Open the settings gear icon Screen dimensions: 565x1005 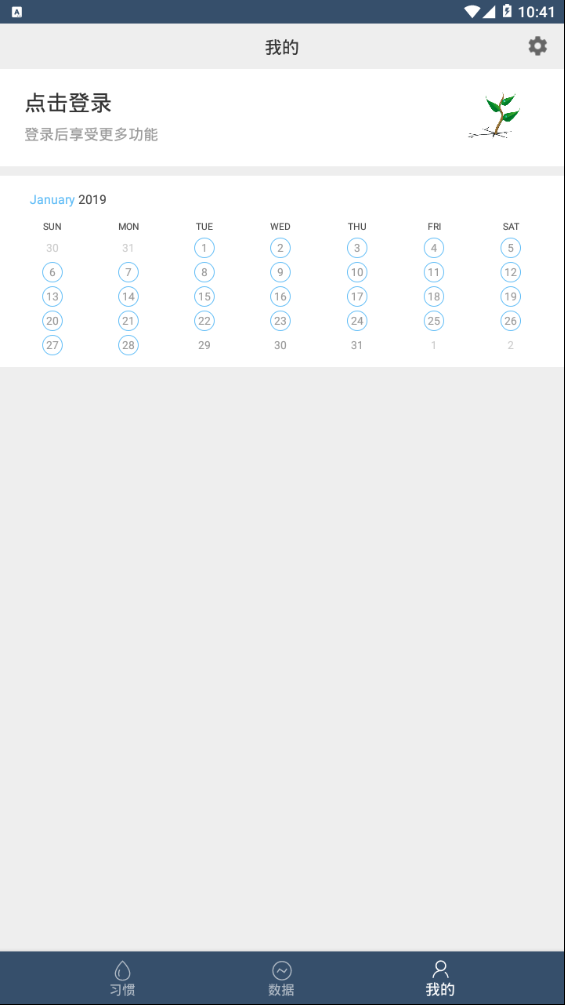(x=537, y=46)
